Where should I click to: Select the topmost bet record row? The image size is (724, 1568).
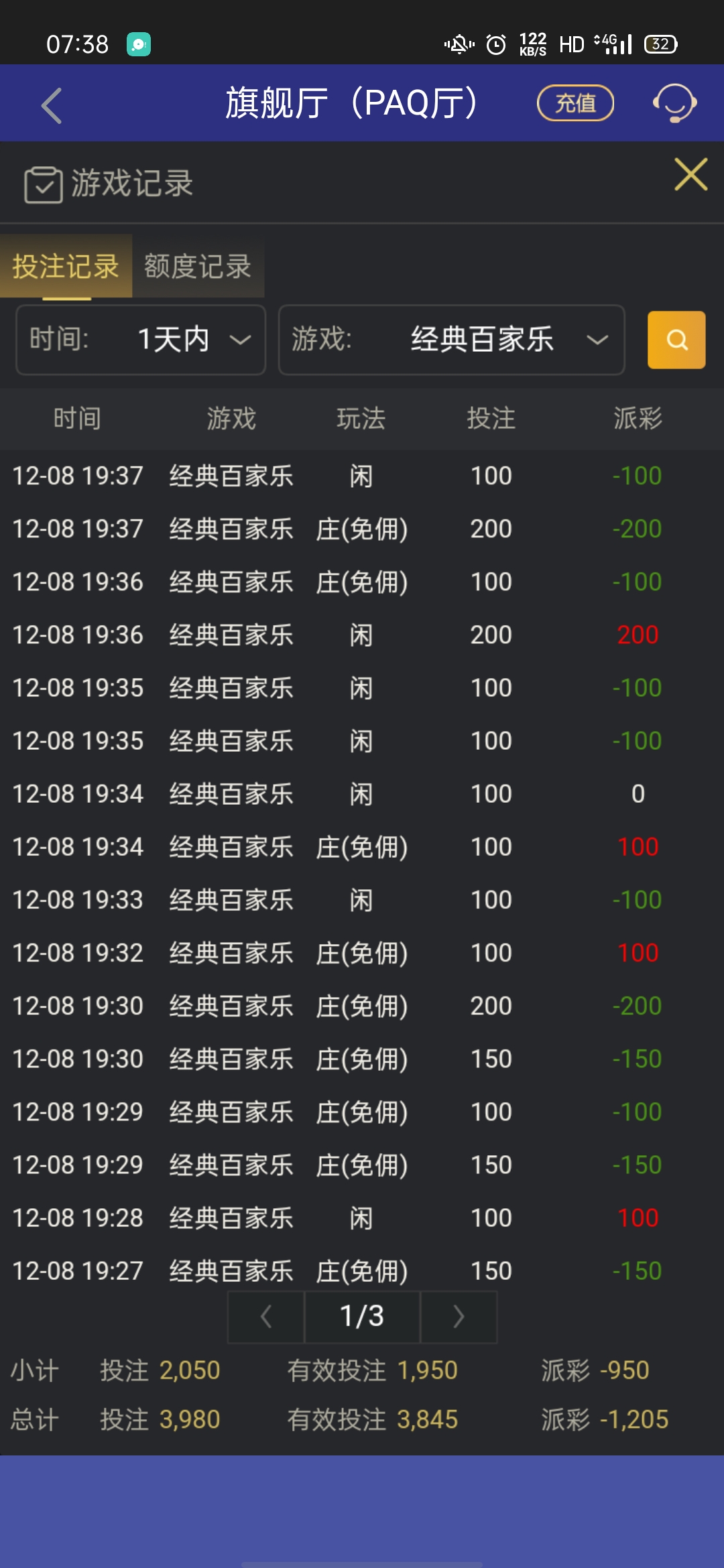[362, 476]
